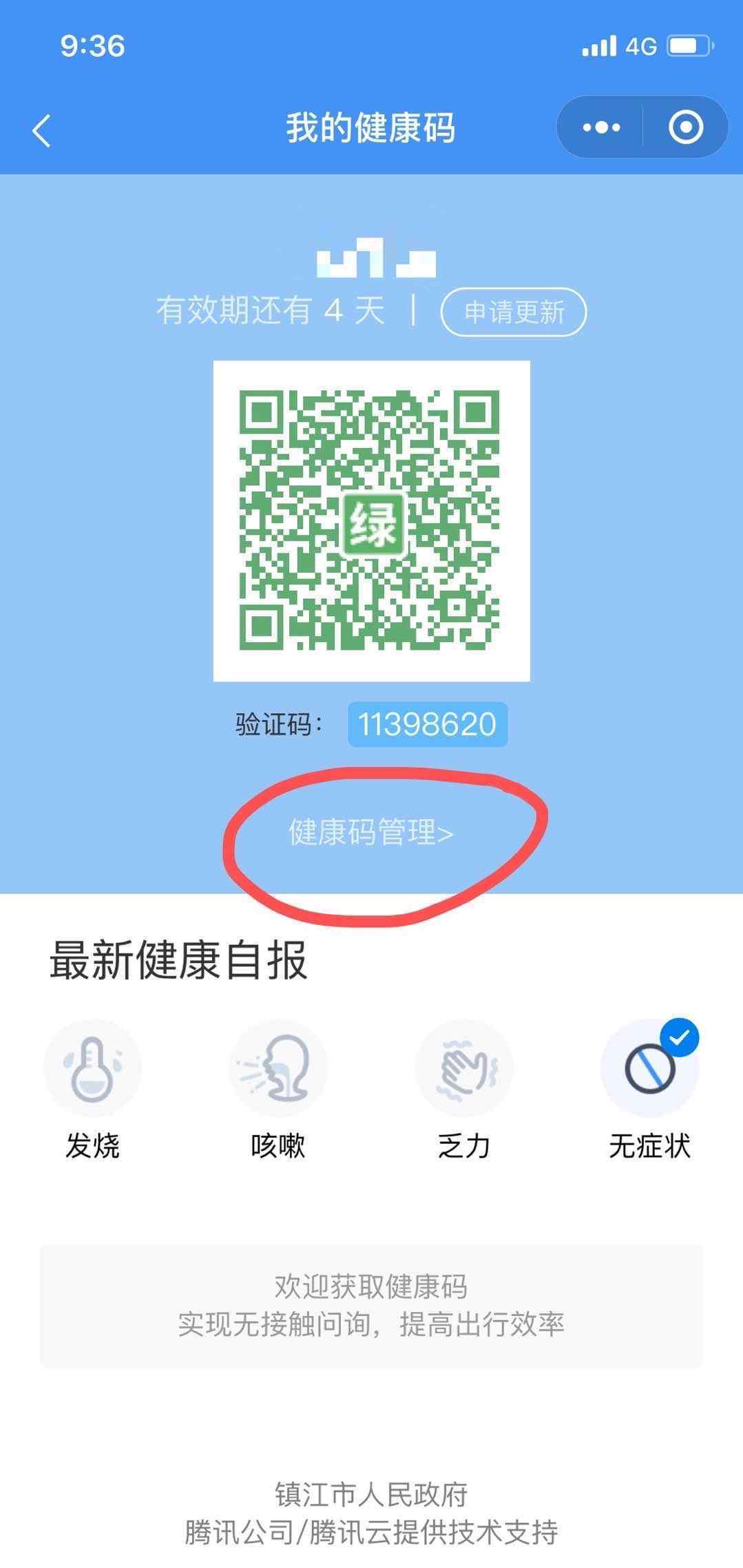Screen dimensions: 743x1568
Task: Tap 申请更新 to refresh the health code
Action: pyautogui.click(x=514, y=312)
